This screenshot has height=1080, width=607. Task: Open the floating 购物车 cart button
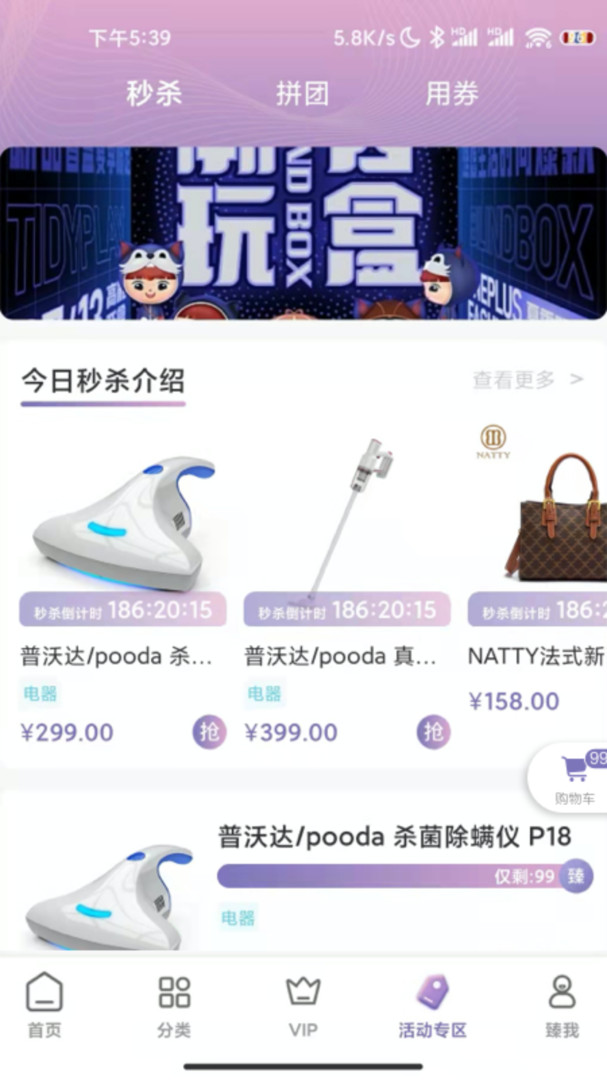coord(572,779)
